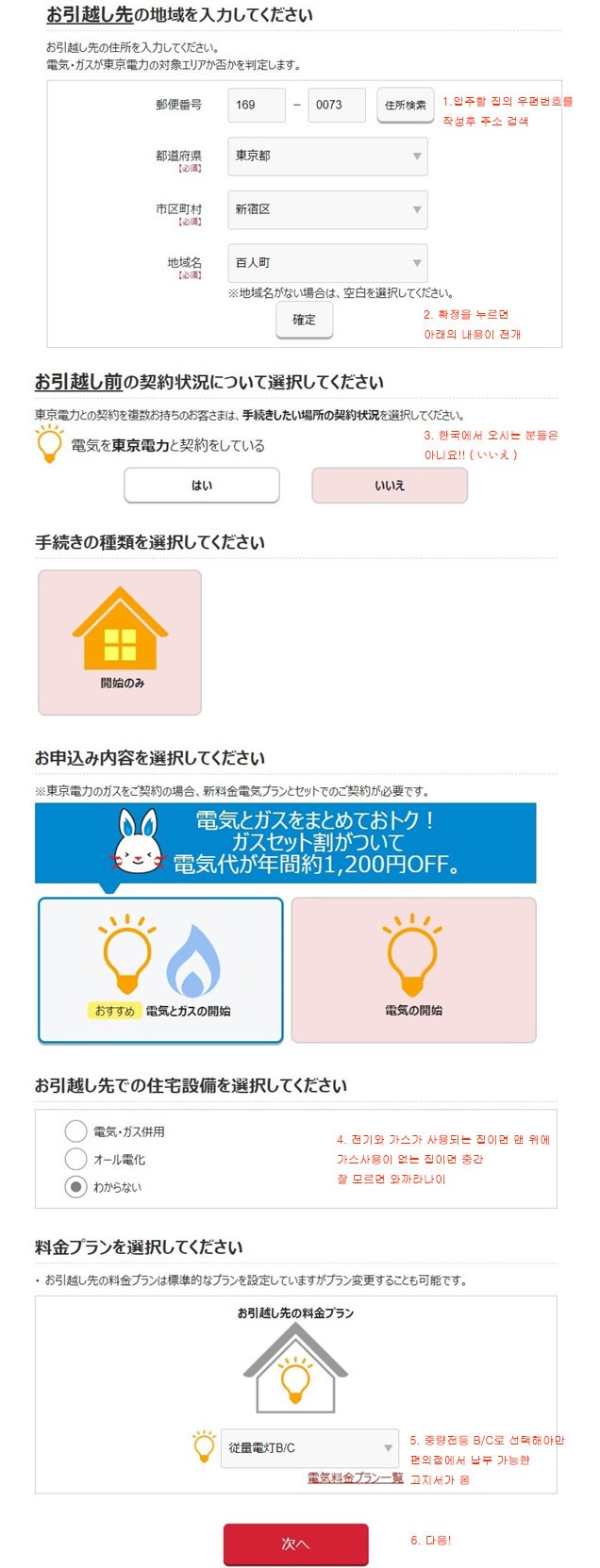Choose the 電気の開始 option
Screen dimensions: 600x1568
(413, 970)
